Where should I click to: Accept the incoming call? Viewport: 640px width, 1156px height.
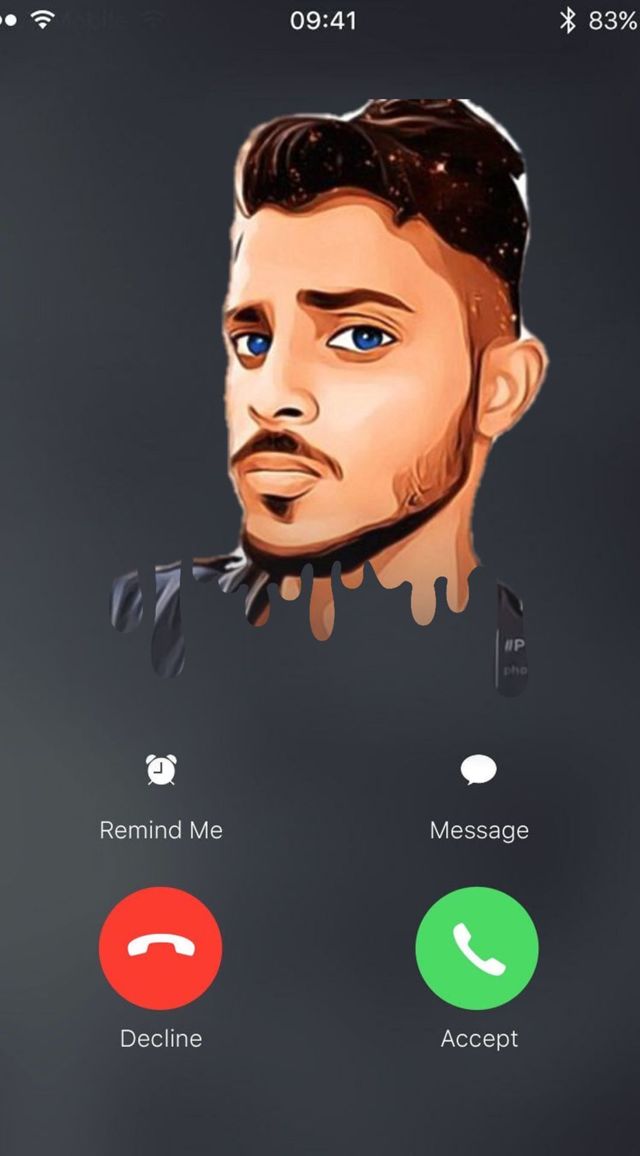(x=477, y=948)
